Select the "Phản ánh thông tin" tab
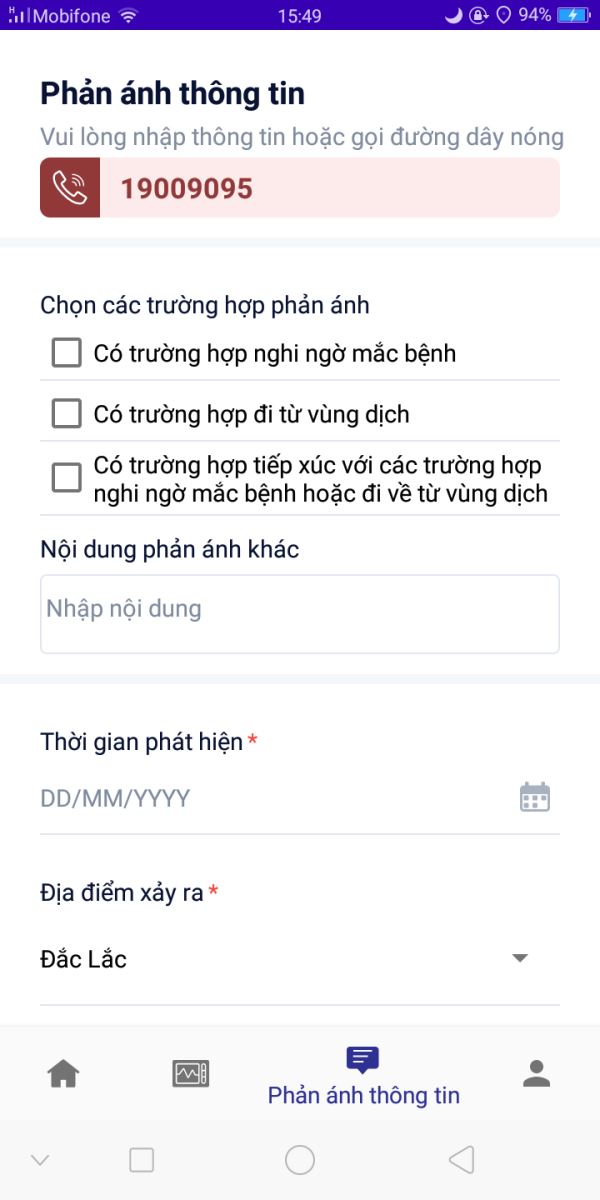 click(363, 1076)
